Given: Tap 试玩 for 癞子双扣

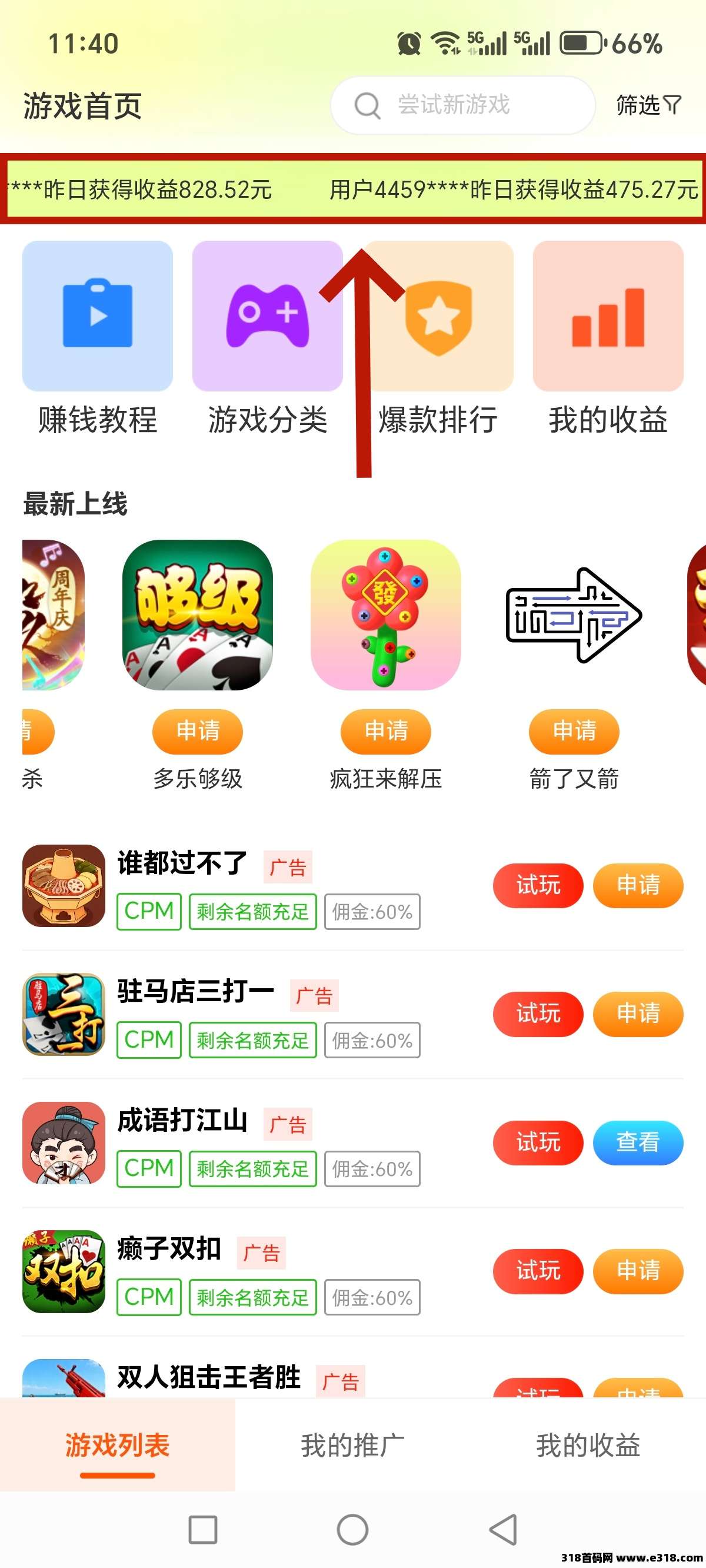Looking at the screenshot, I should coord(537,1271).
